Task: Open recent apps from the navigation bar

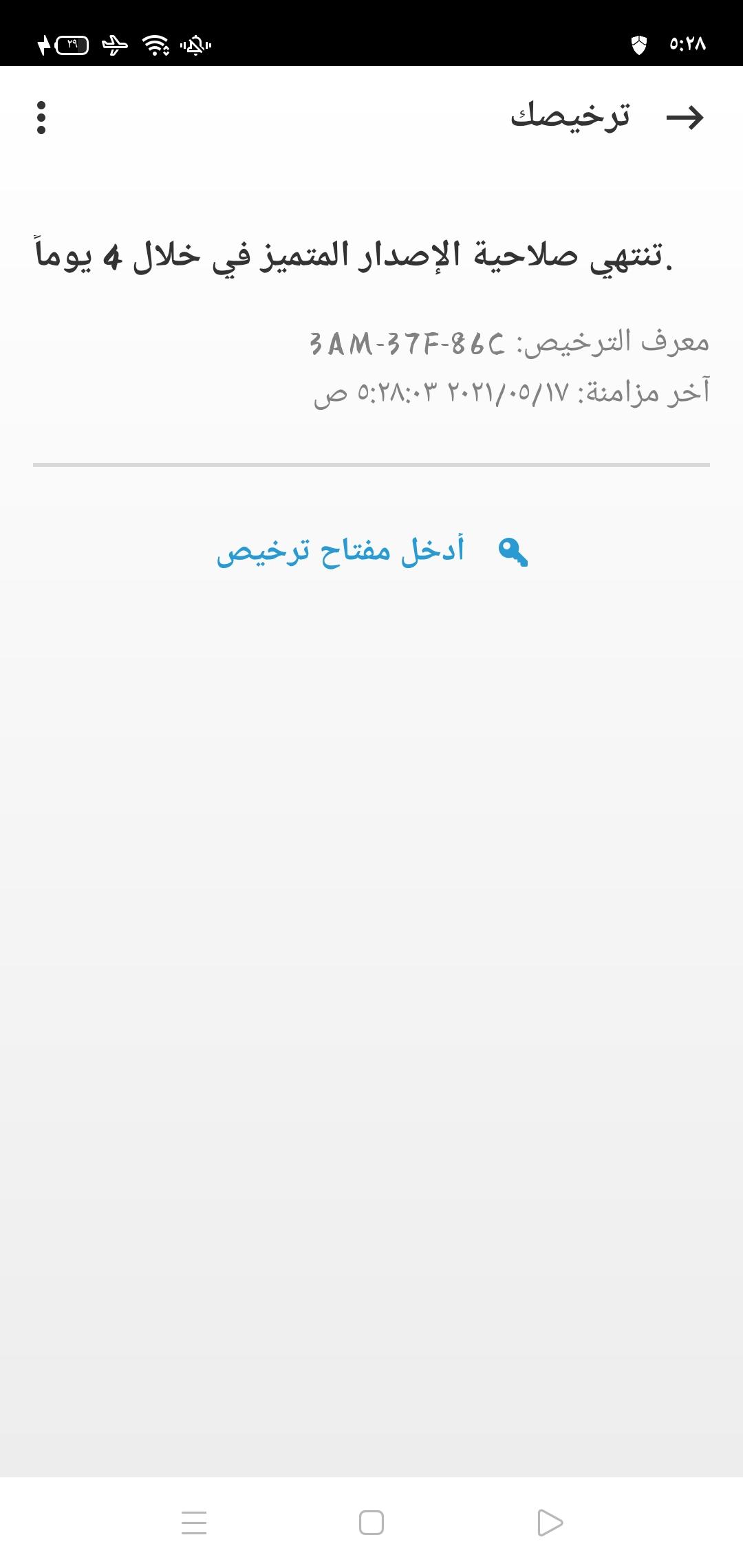Action: pyautogui.click(x=194, y=1523)
